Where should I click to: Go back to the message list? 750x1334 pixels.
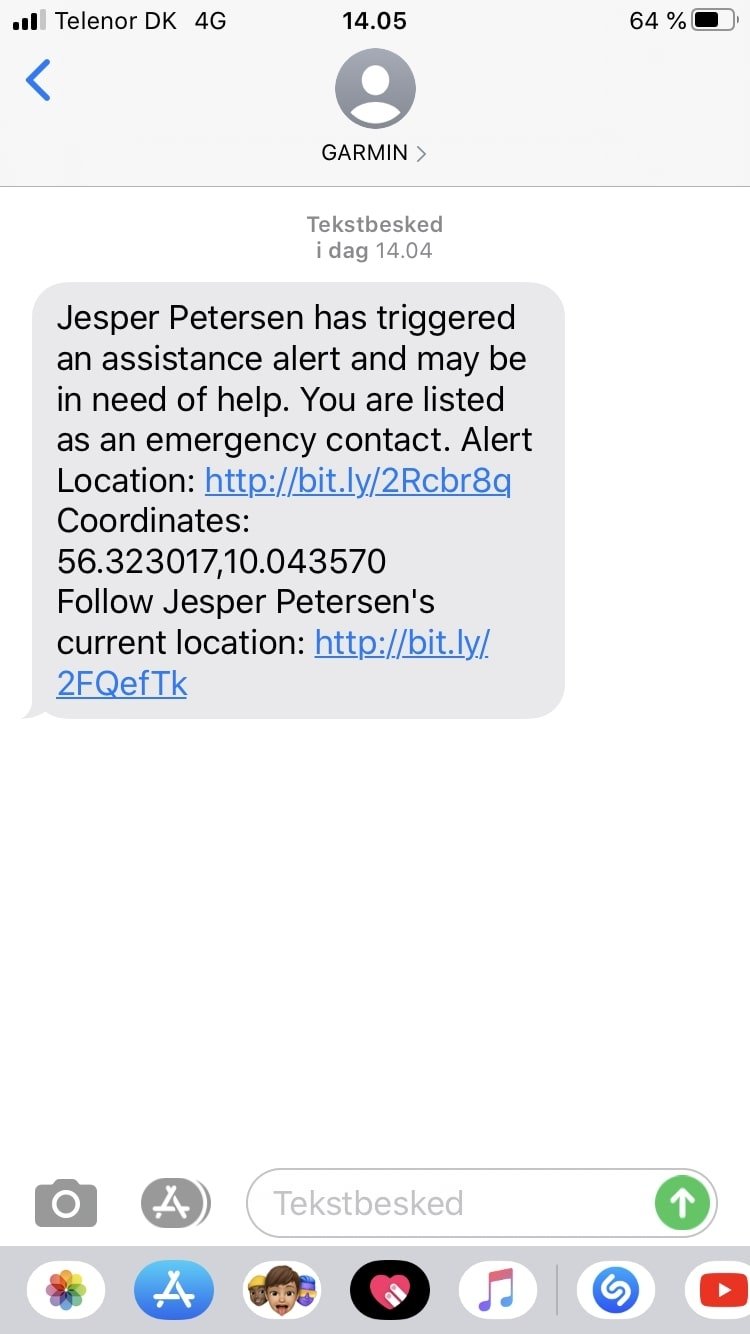click(38, 80)
